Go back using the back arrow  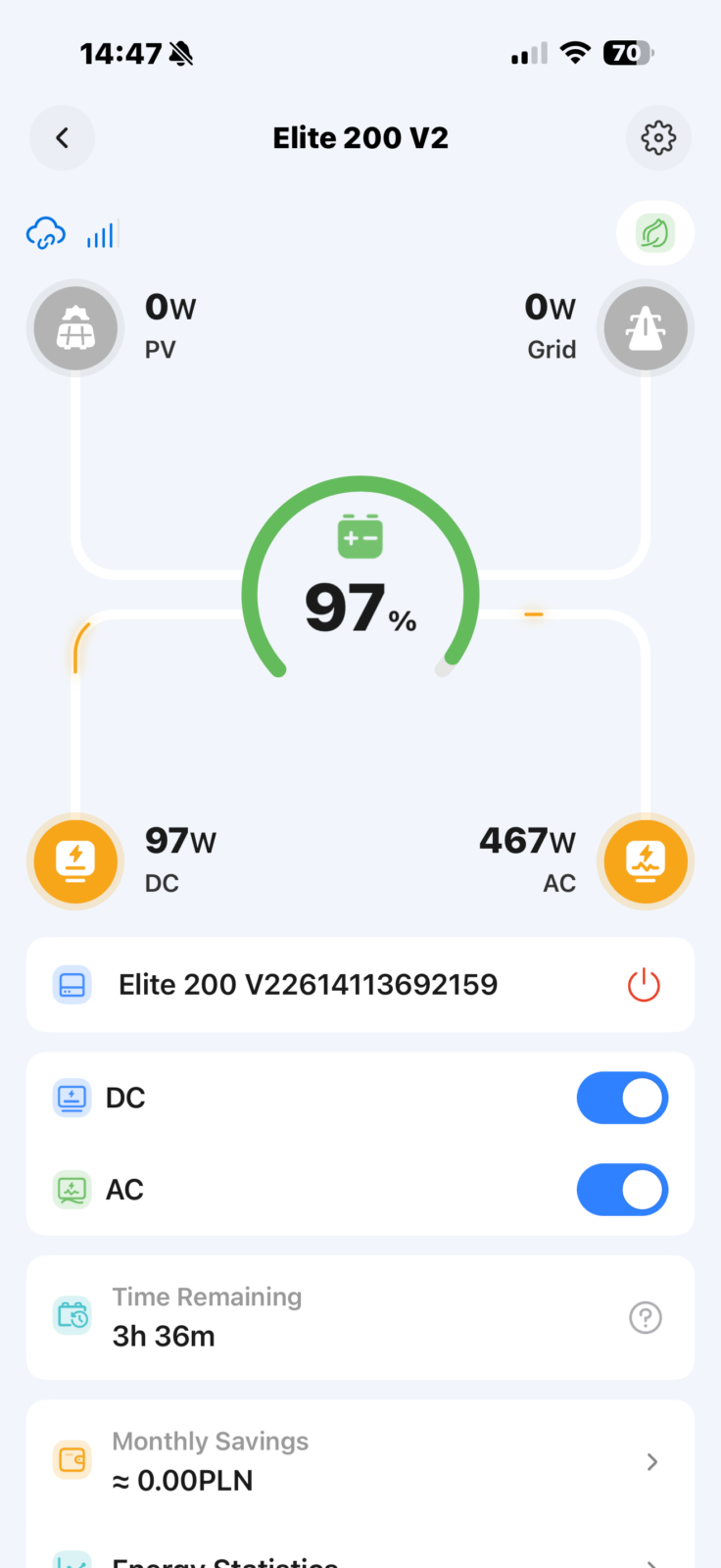62,138
